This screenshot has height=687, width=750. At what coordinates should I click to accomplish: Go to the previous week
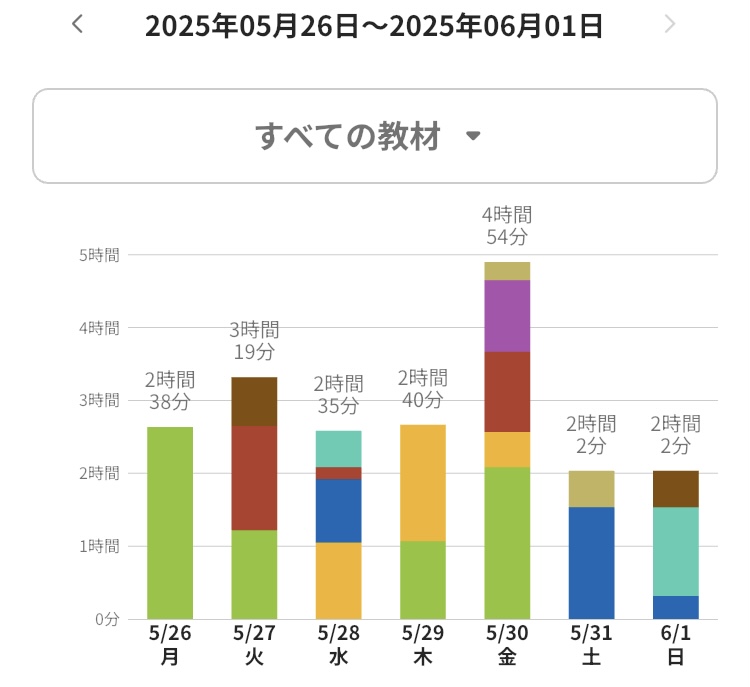(x=78, y=24)
